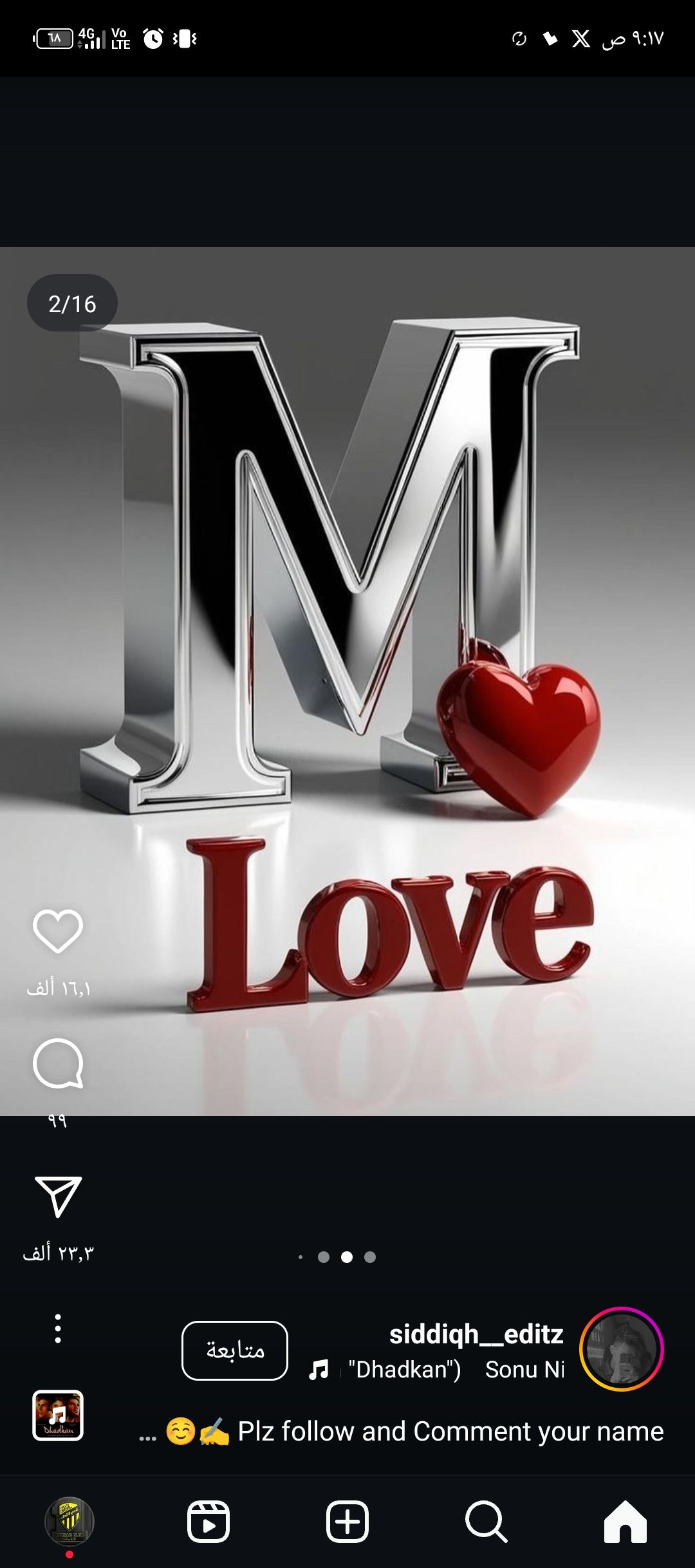Open the three-dot more options menu

point(58,1329)
